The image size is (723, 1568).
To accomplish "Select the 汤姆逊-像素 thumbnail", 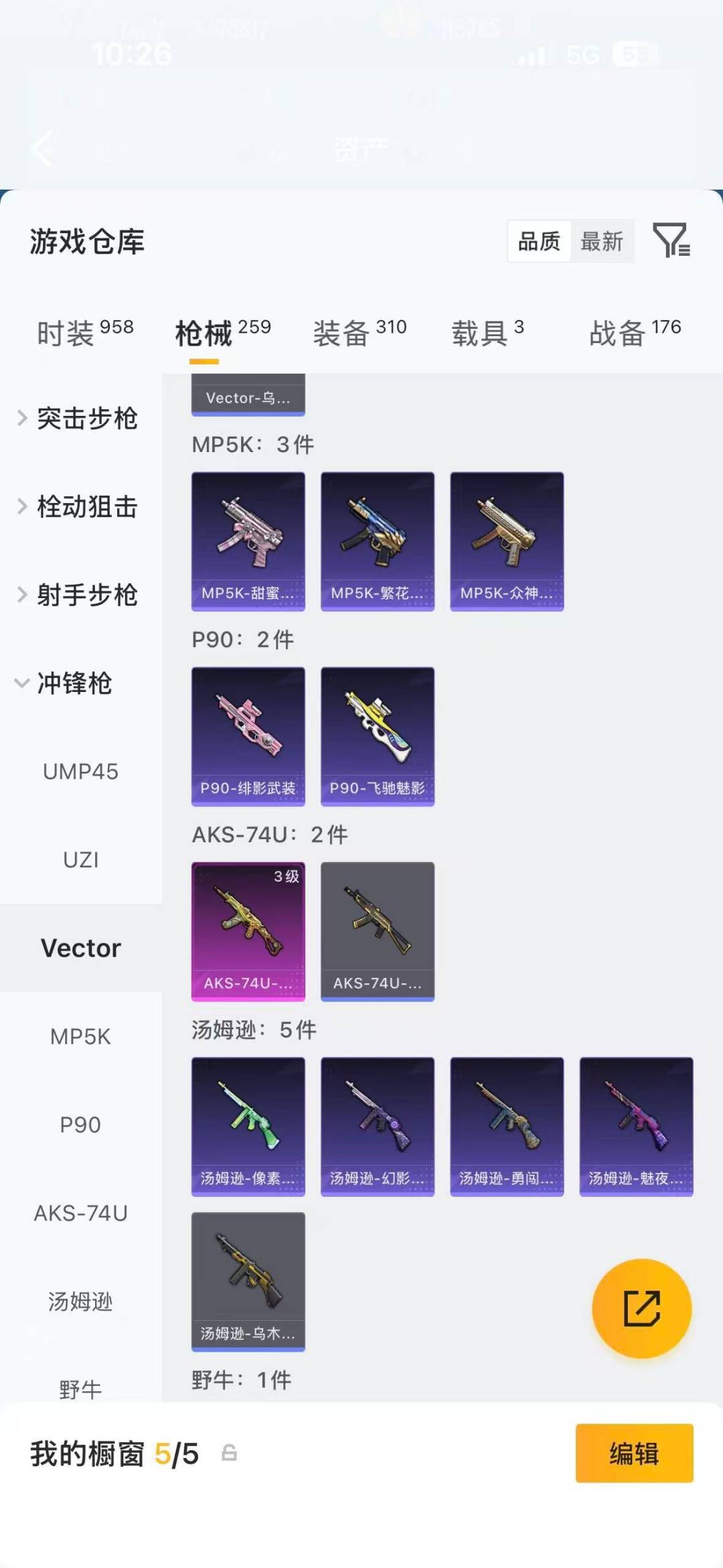I will pyautogui.click(x=248, y=1127).
